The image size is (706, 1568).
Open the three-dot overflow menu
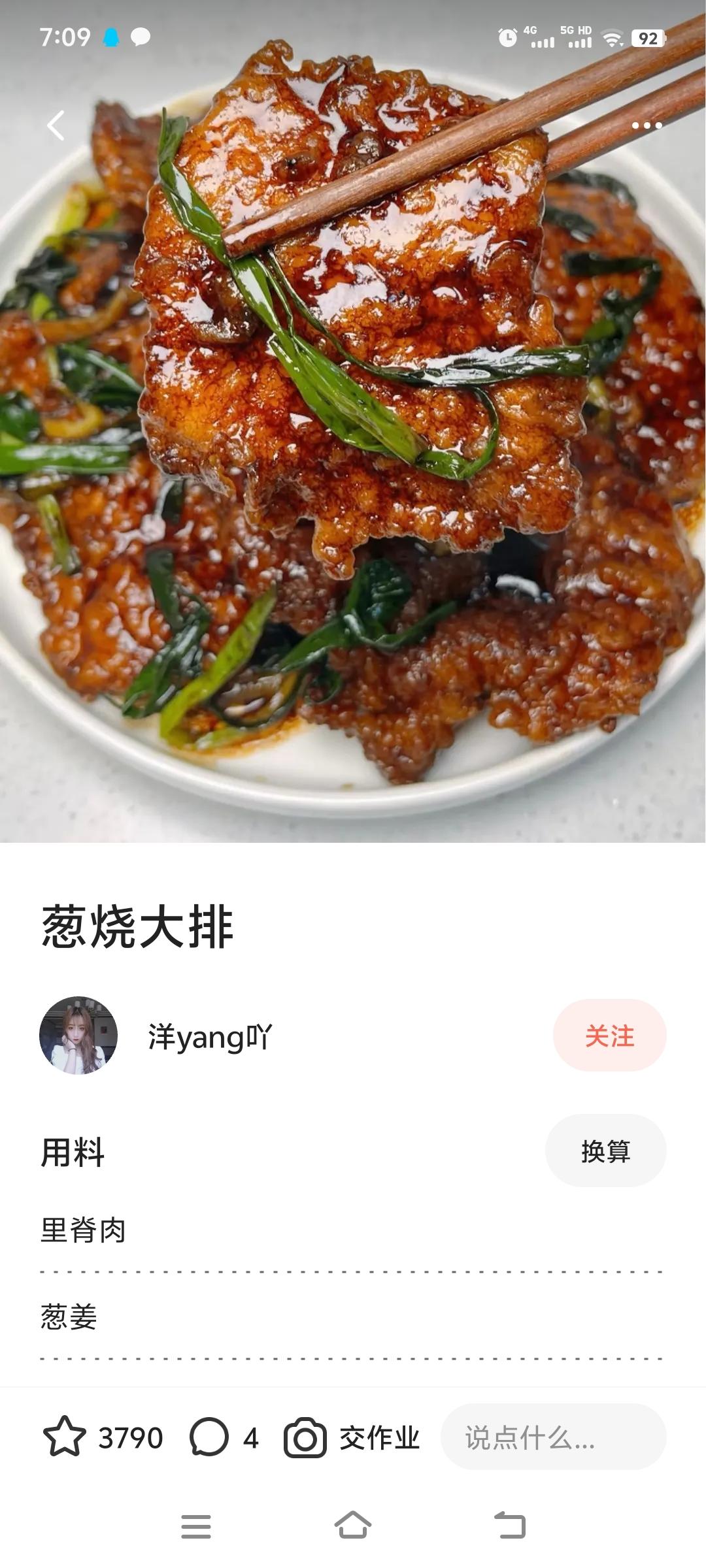pyautogui.click(x=647, y=125)
